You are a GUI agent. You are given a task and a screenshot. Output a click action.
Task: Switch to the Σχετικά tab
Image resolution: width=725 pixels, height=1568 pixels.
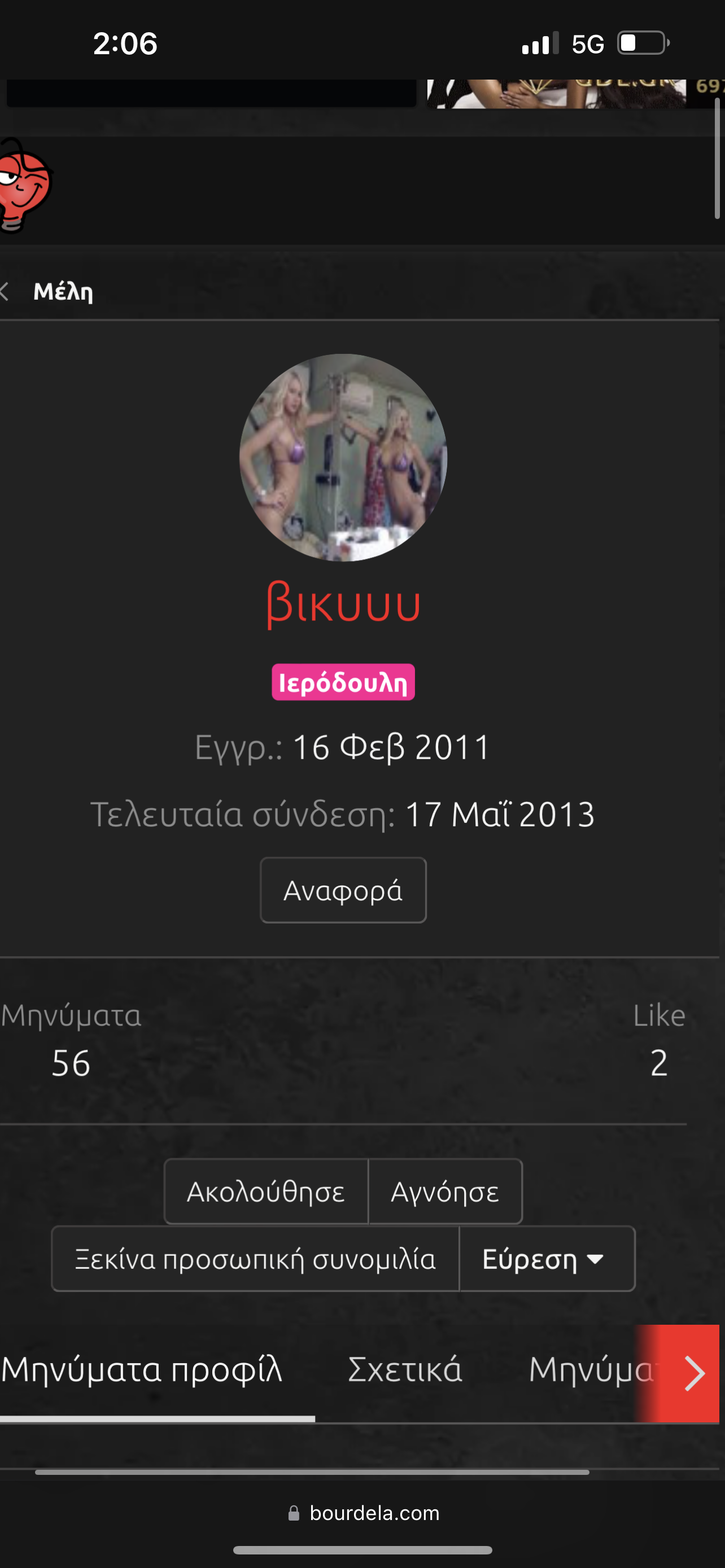[405, 1369]
